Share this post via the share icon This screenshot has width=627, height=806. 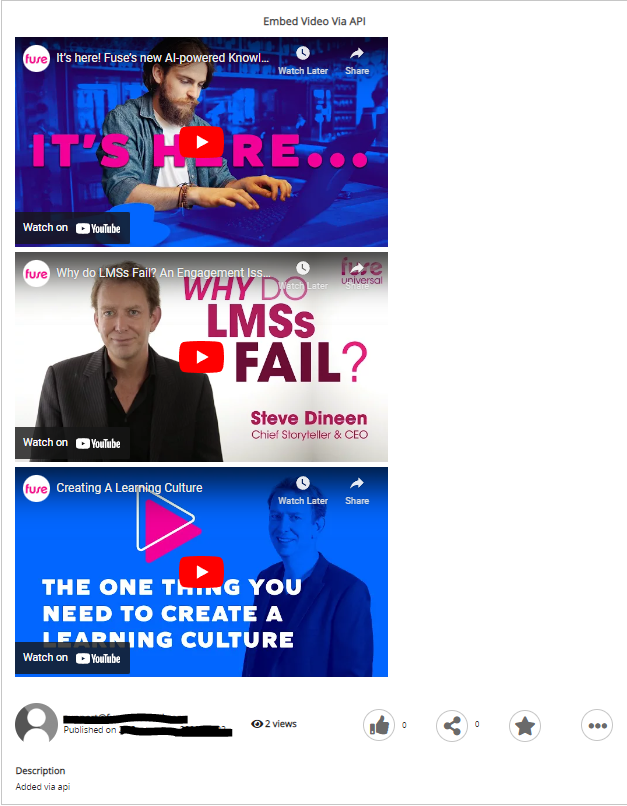coord(452,726)
